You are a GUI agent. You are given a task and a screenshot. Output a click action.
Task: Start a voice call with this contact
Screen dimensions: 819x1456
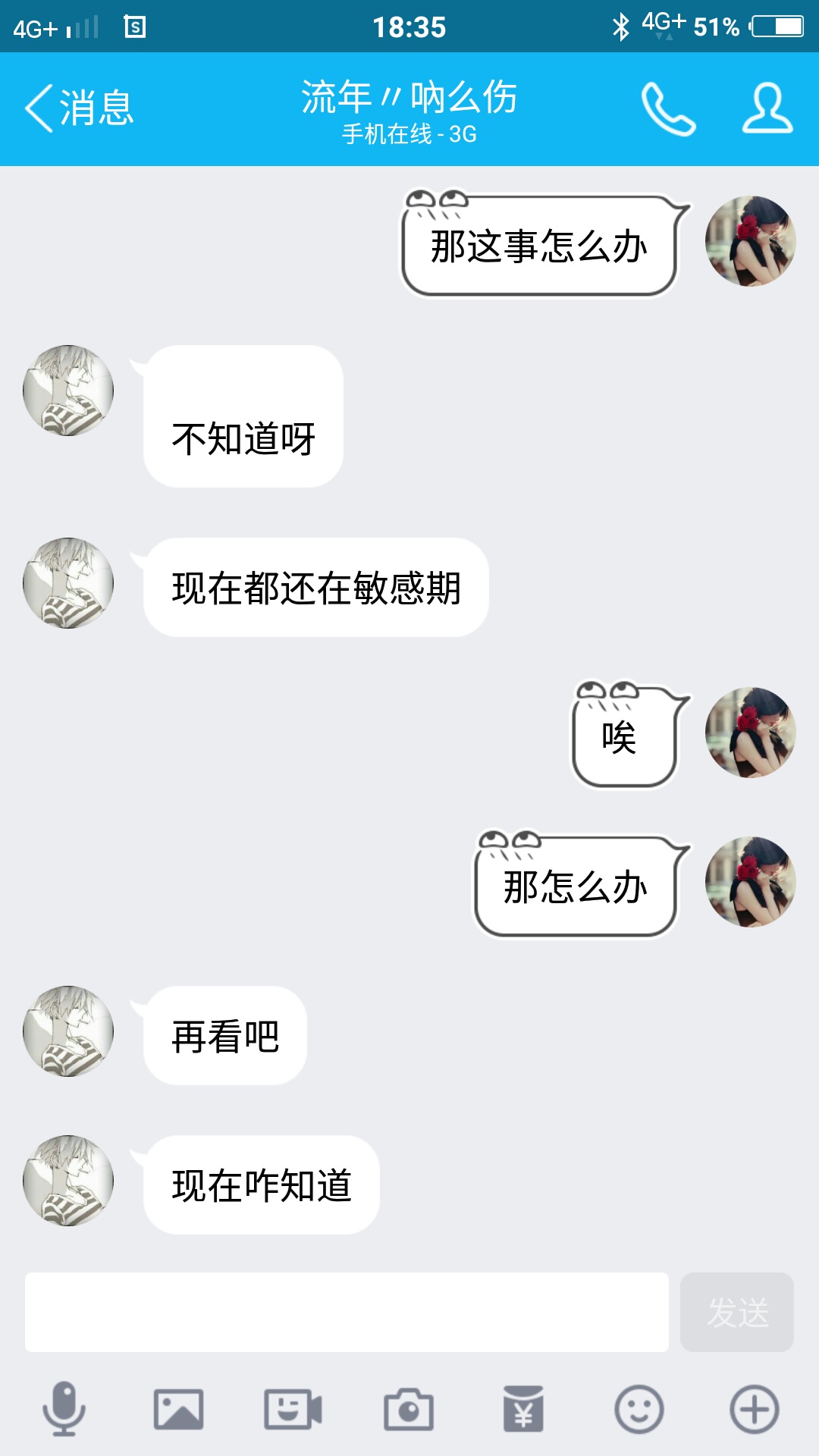click(x=668, y=109)
